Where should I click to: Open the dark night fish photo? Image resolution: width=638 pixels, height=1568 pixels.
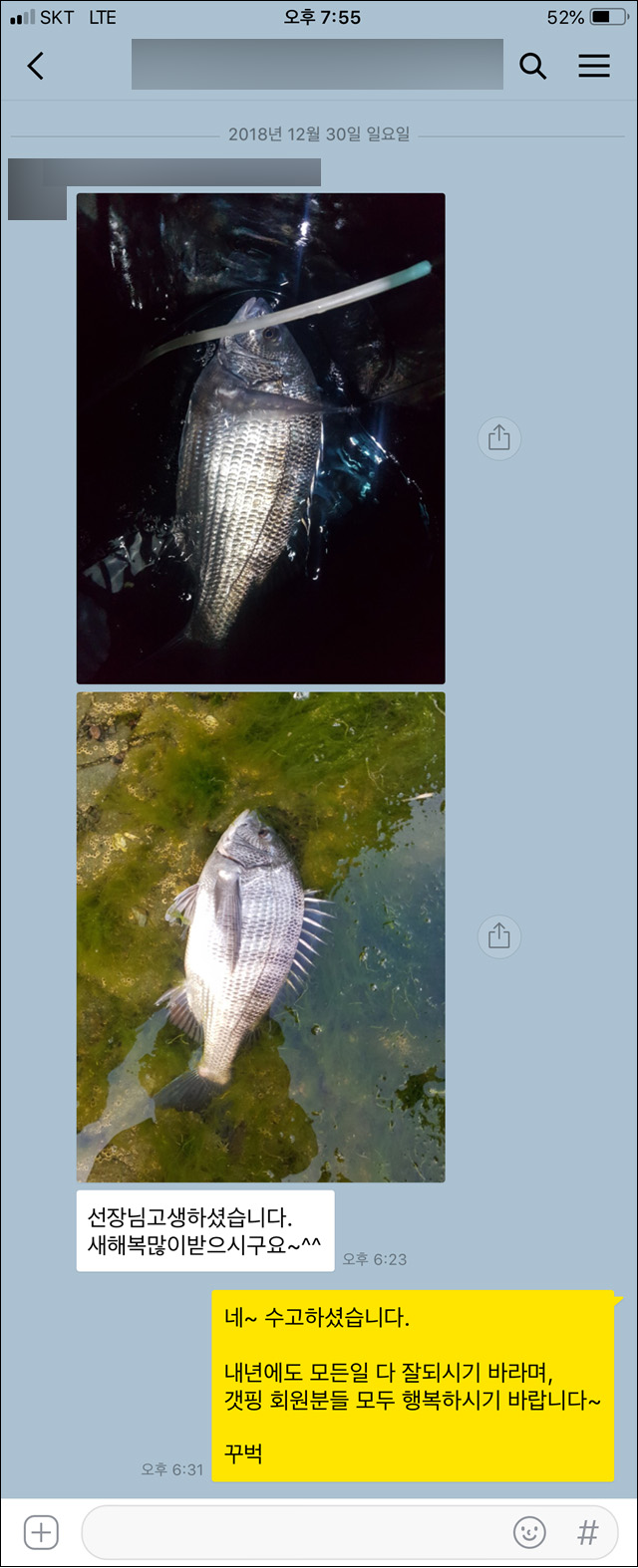[260, 438]
